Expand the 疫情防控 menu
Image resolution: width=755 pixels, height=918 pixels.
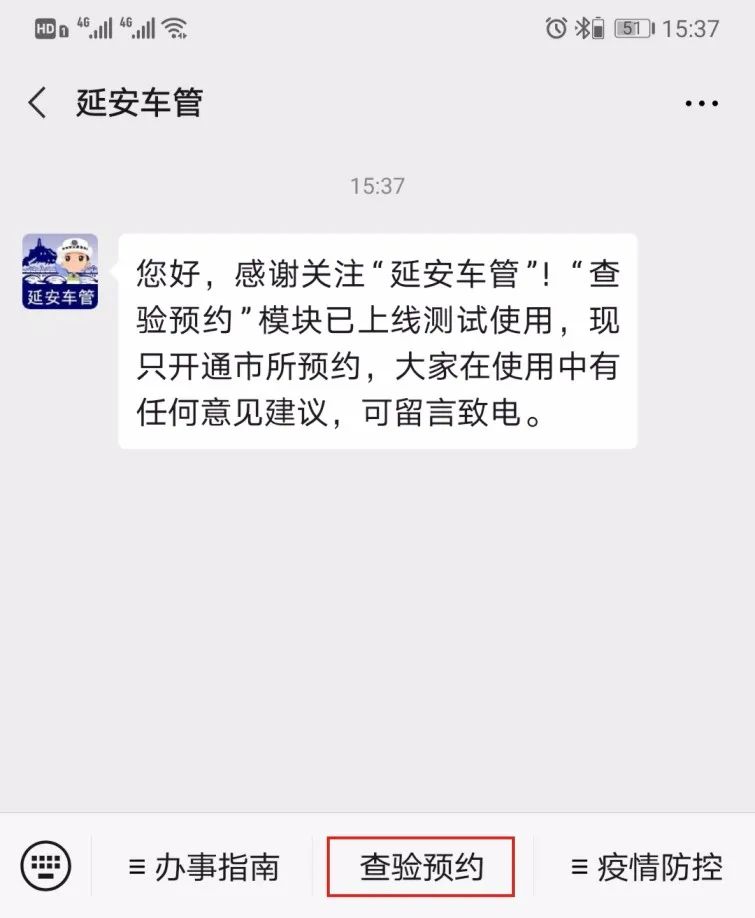pos(646,866)
